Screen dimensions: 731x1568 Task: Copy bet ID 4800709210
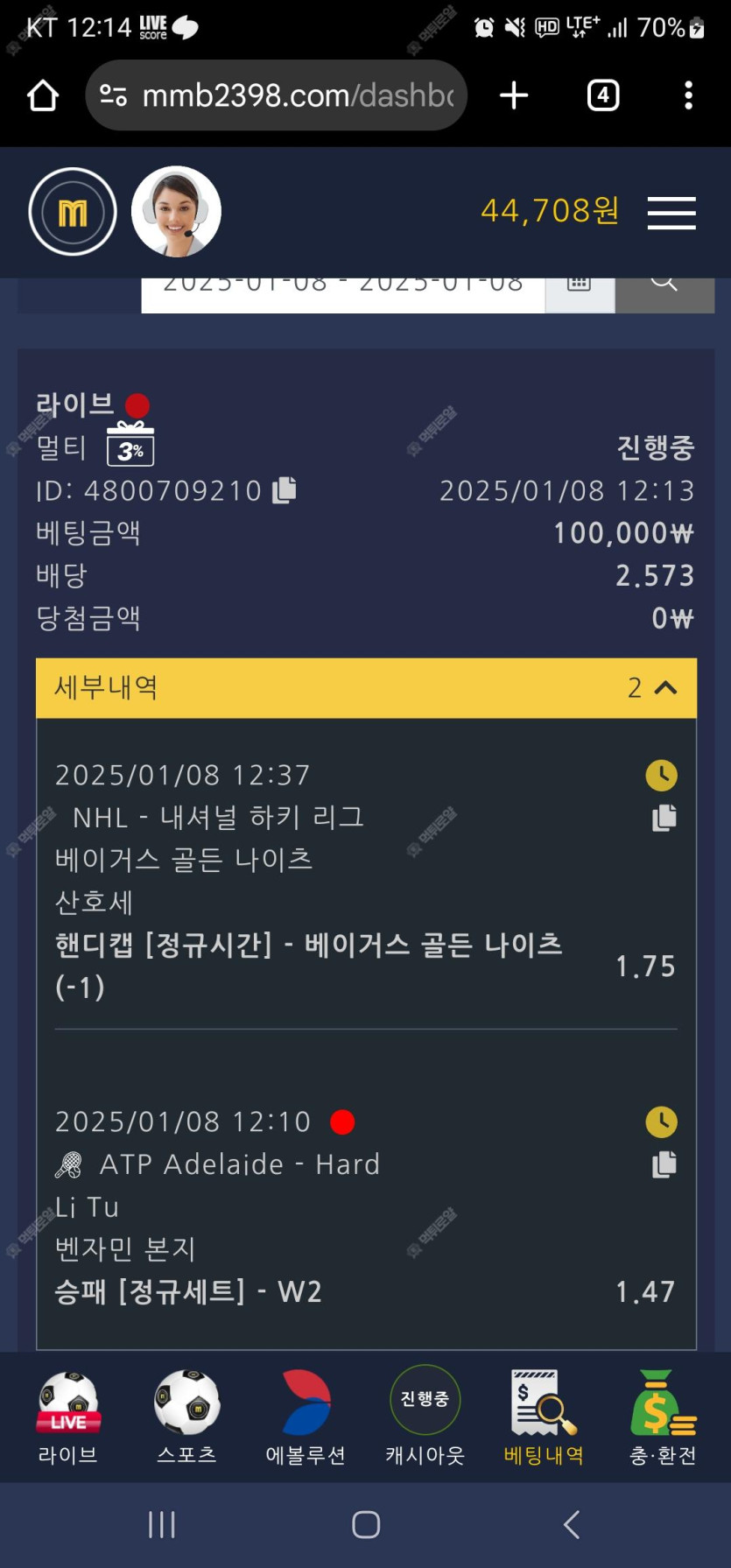(x=285, y=490)
